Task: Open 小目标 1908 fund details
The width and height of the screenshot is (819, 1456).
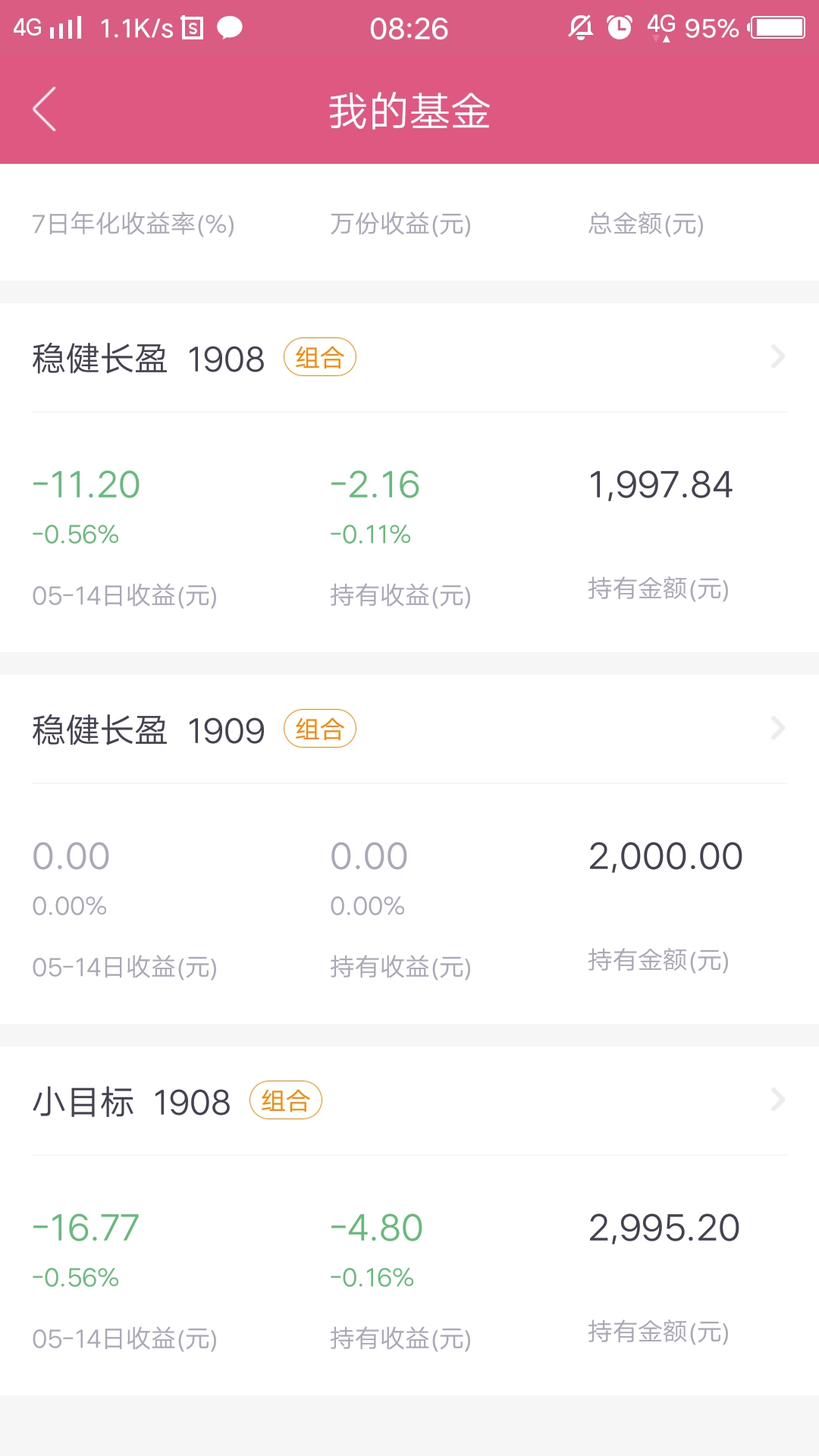Action: coord(409,1100)
